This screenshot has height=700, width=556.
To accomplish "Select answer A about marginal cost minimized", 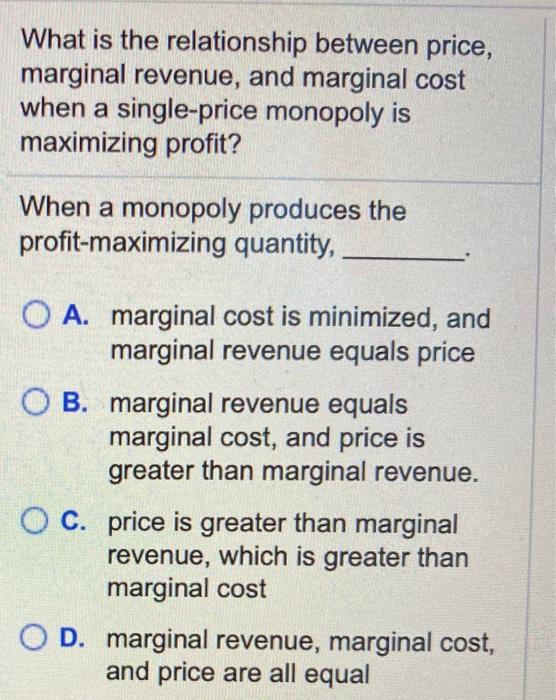I will [35, 316].
